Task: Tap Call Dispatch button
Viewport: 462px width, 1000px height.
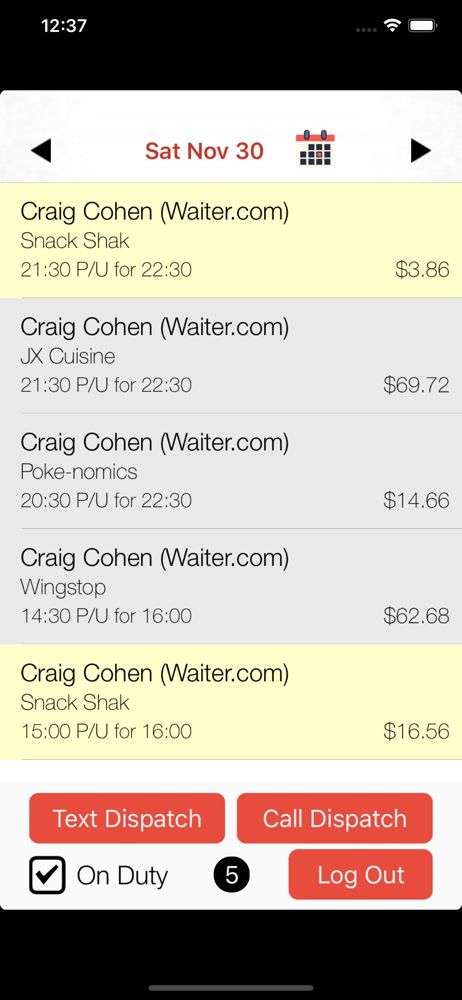Action: pos(335,818)
